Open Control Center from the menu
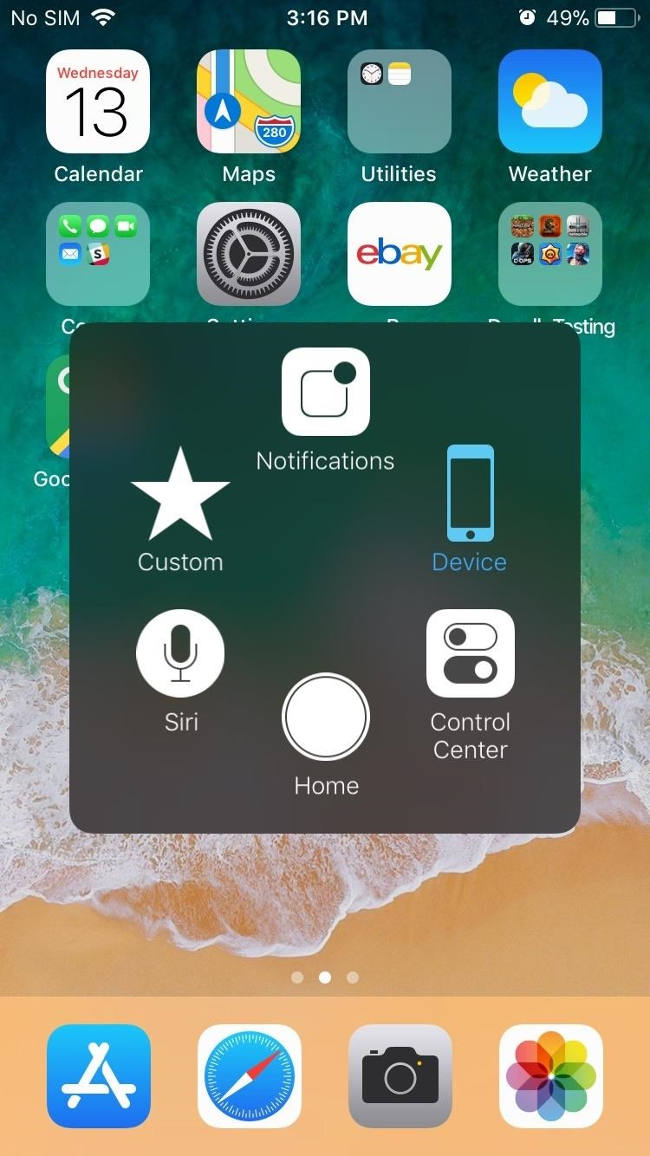The width and height of the screenshot is (650, 1156). (470, 653)
